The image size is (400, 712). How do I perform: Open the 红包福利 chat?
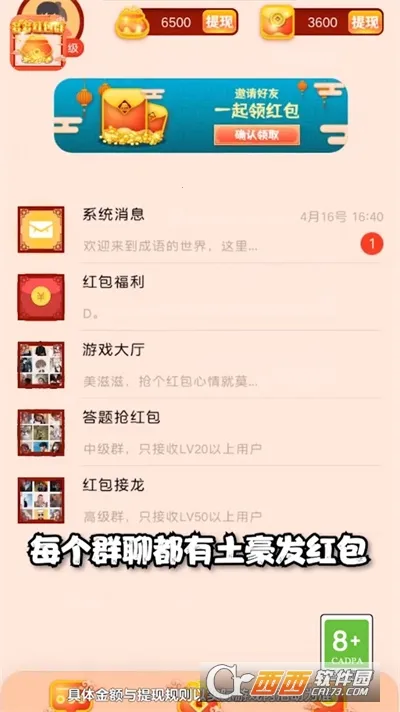(x=200, y=297)
